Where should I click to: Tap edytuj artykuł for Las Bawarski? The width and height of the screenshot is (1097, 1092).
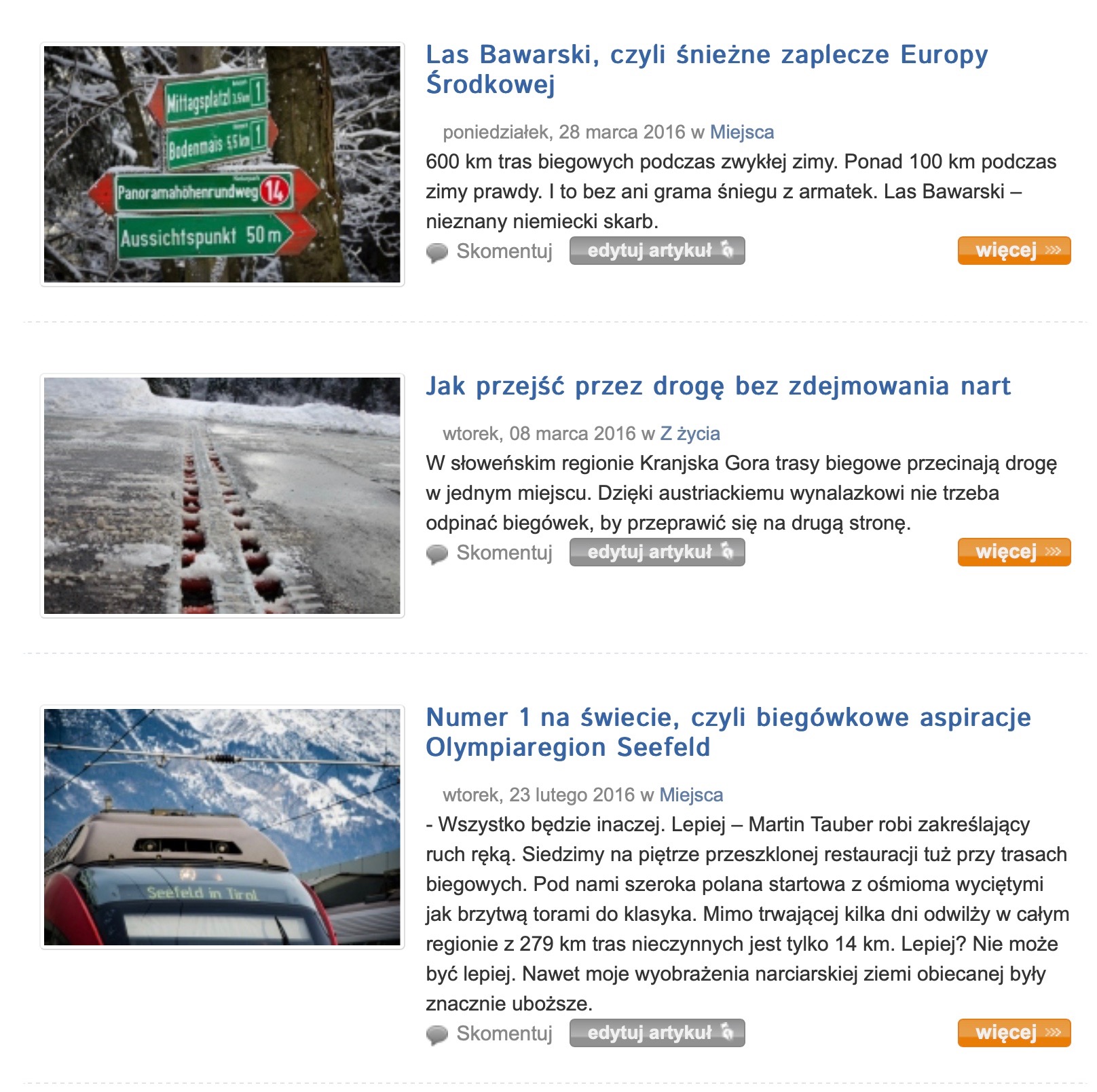tap(656, 251)
